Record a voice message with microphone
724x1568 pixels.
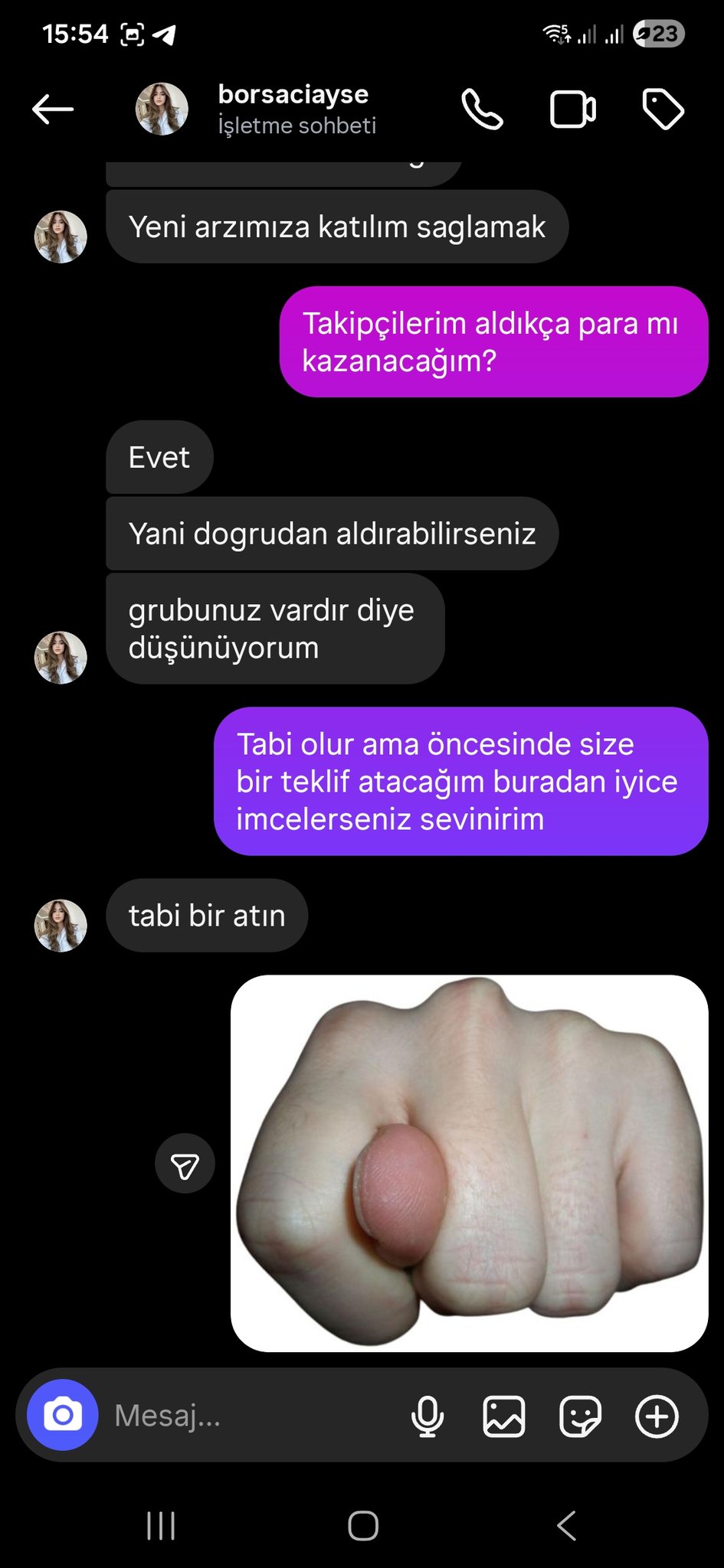click(428, 1416)
